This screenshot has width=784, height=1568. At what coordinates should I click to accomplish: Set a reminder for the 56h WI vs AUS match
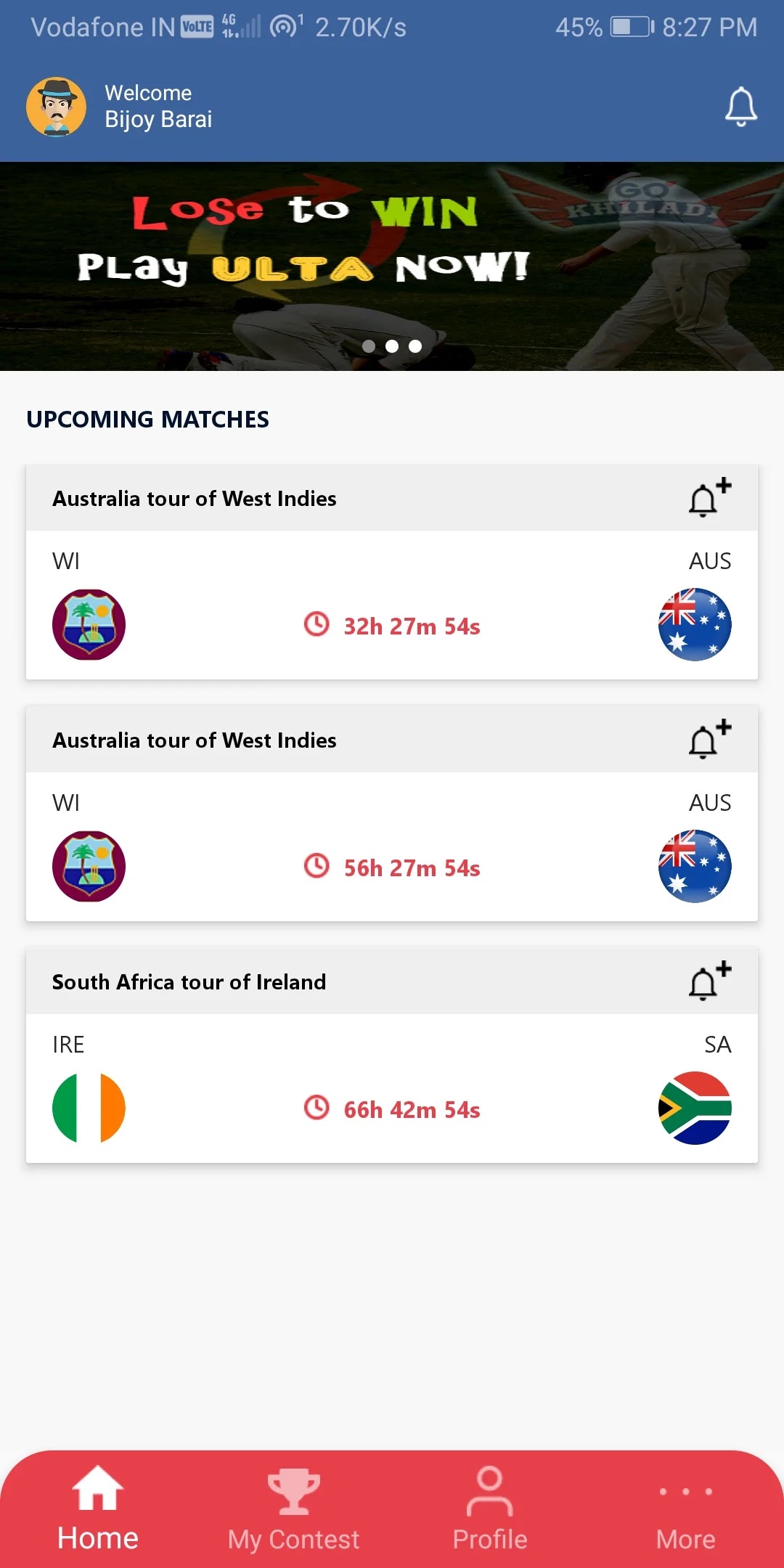coord(709,740)
